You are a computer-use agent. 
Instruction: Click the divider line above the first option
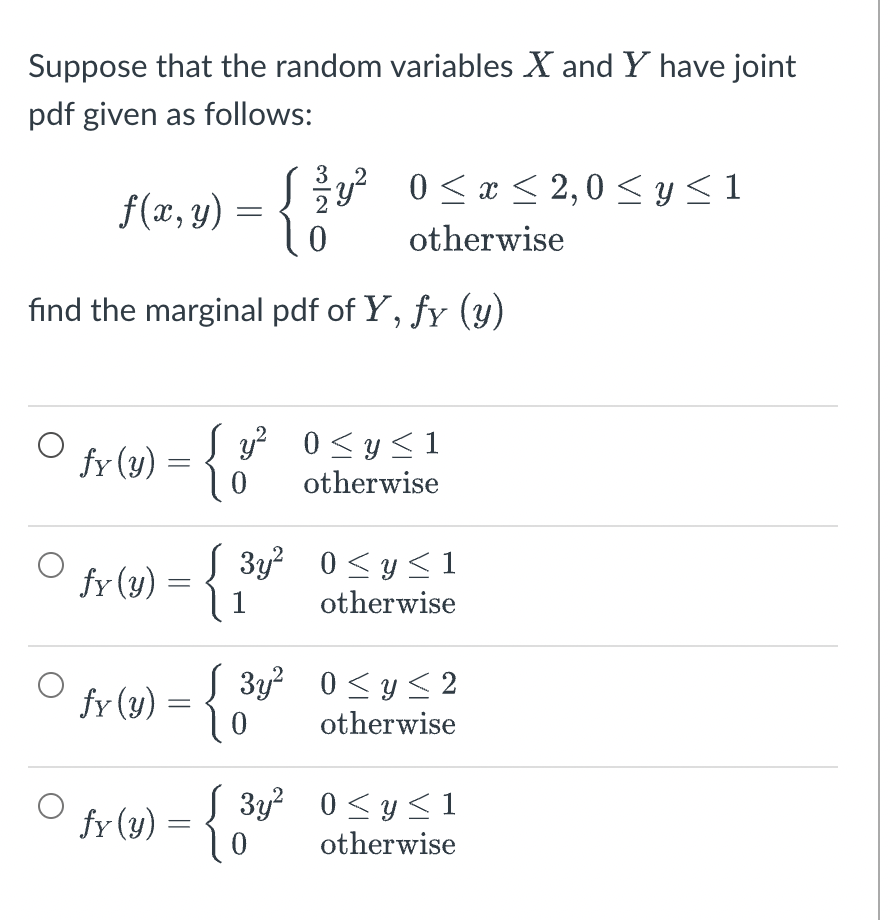(x=440, y=403)
